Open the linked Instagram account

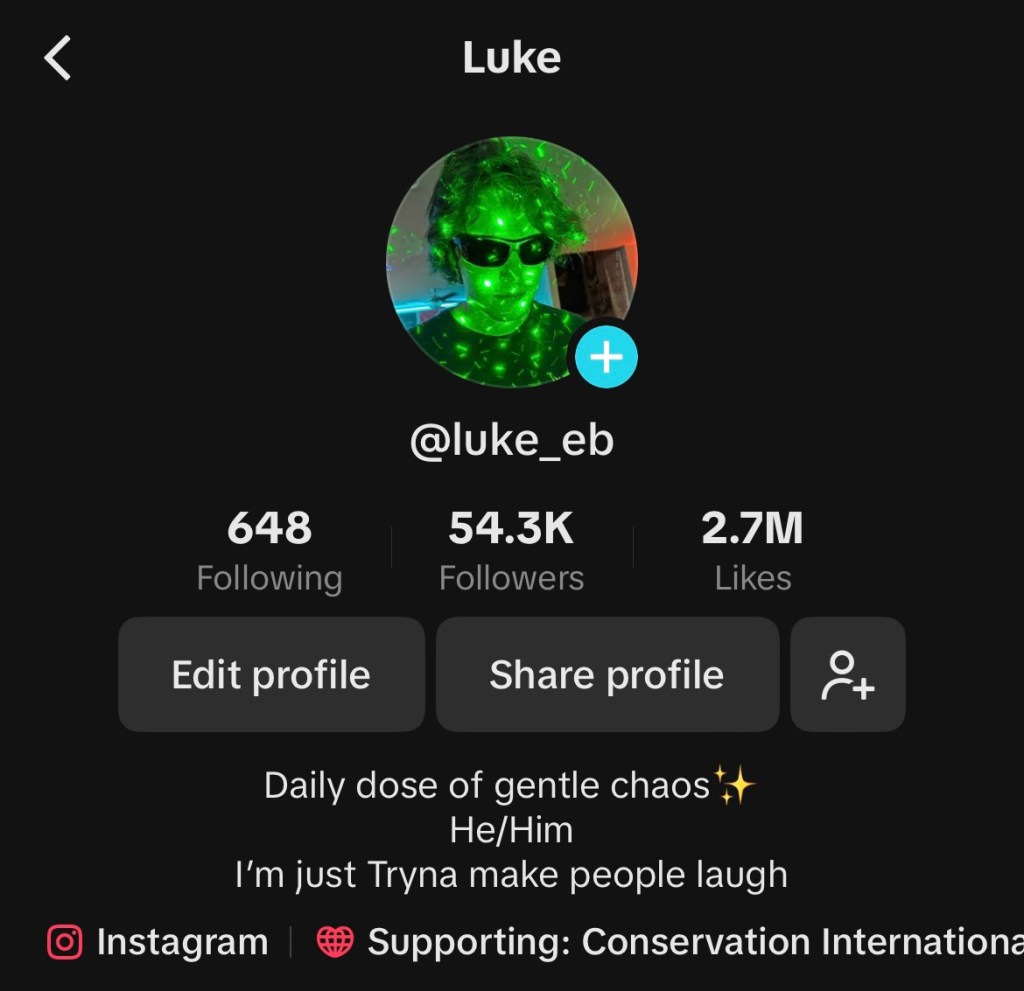(160, 942)
